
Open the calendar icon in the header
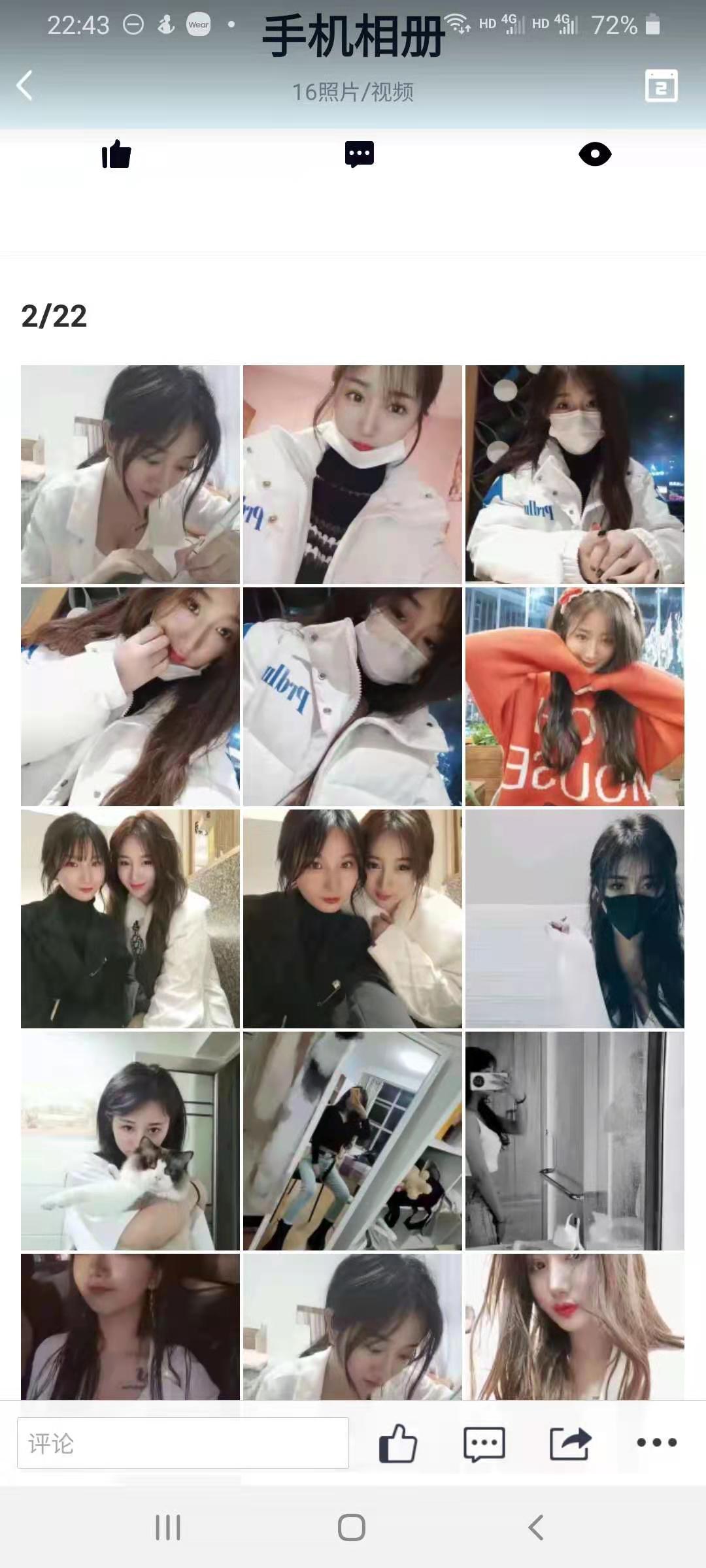pyautogui.click(x=661, y=86)
